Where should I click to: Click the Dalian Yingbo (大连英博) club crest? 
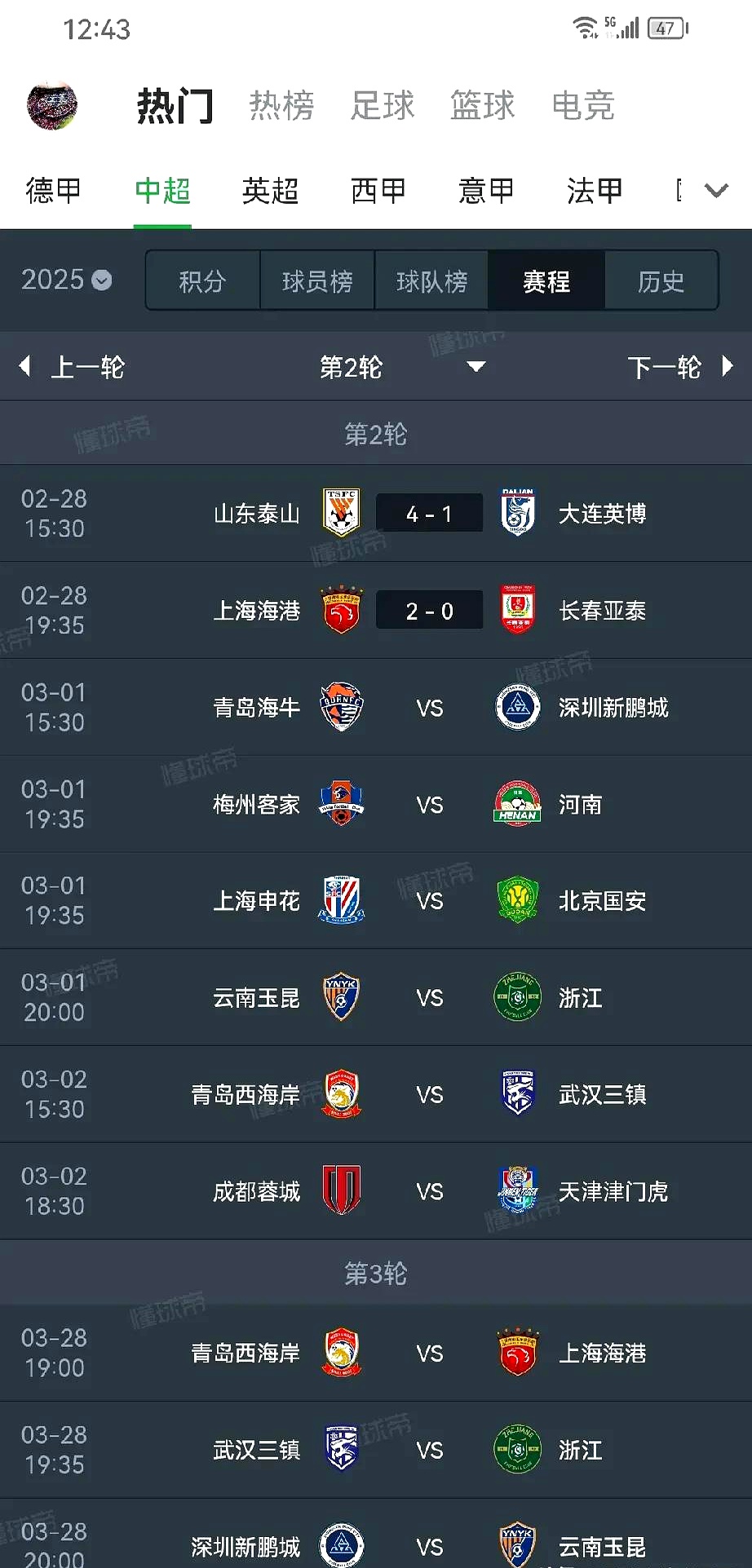[x=517, y=512]
